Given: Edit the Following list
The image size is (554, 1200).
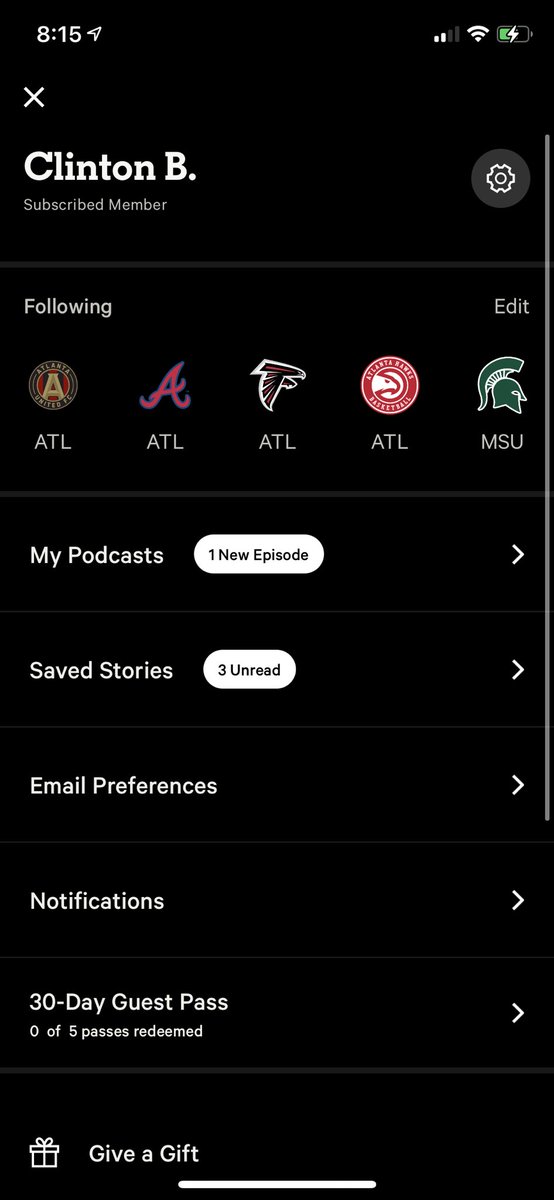Looking at the screenshot, I should pyautogui.click(x=511, y=307).
